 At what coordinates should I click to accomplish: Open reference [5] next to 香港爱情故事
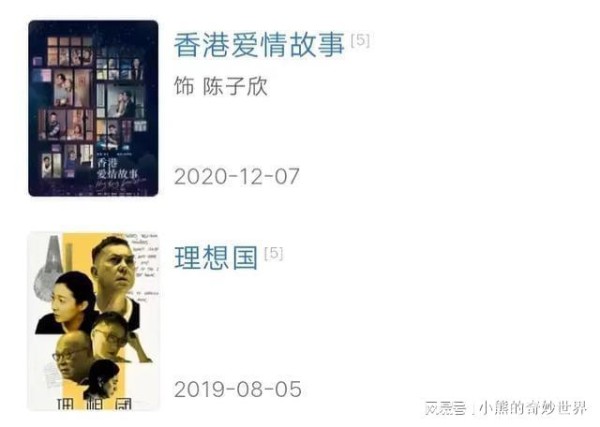click(361, 40)
